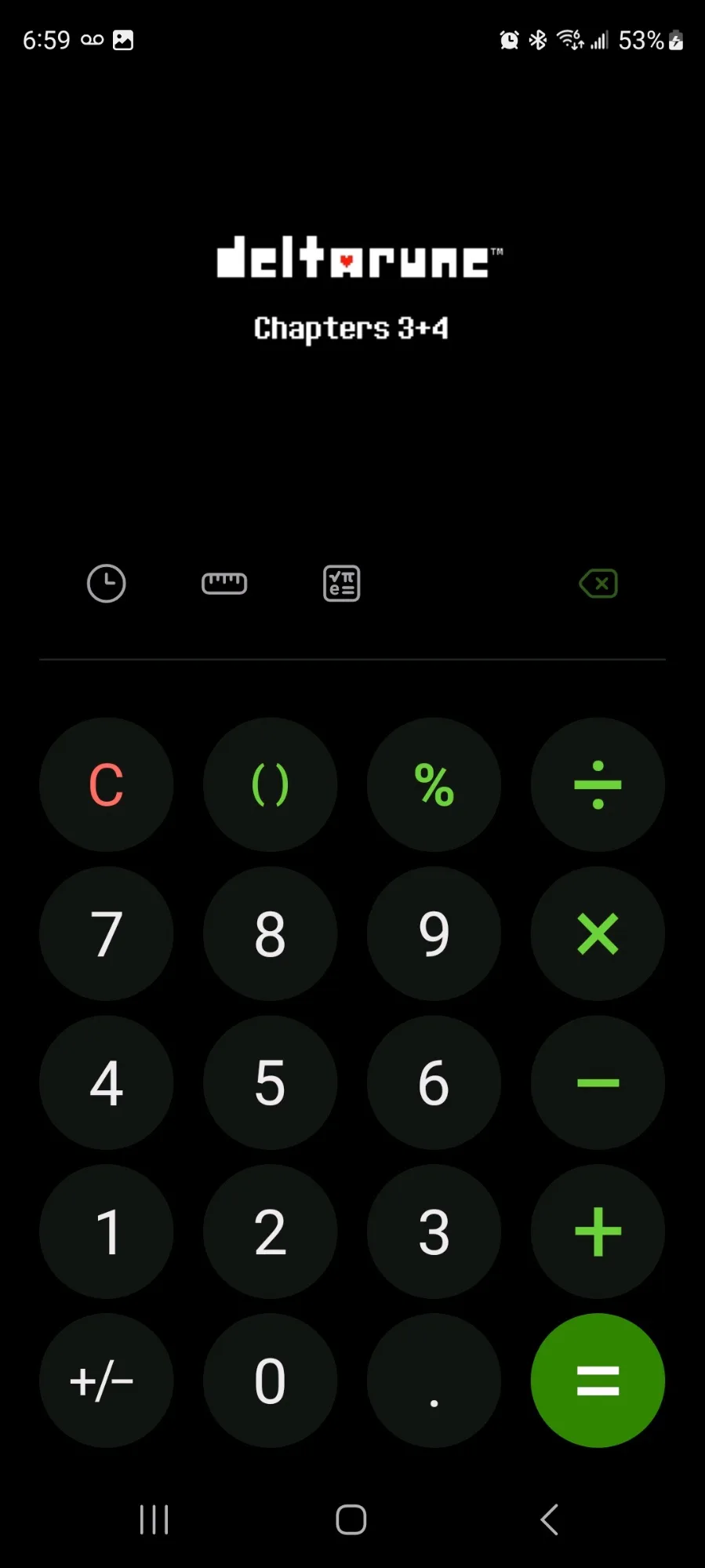Tap the green equals button
Screen dimensions: 705x1568
[598, 1381]
